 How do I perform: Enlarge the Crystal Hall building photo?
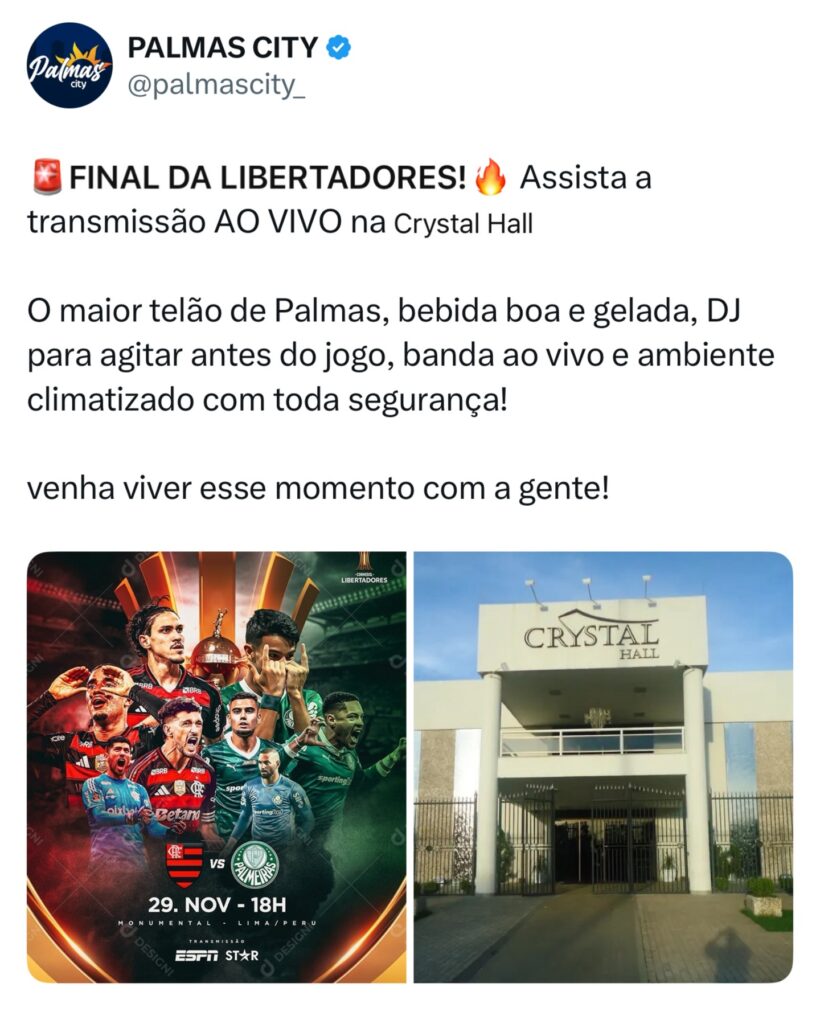click(x=603, y=766)
